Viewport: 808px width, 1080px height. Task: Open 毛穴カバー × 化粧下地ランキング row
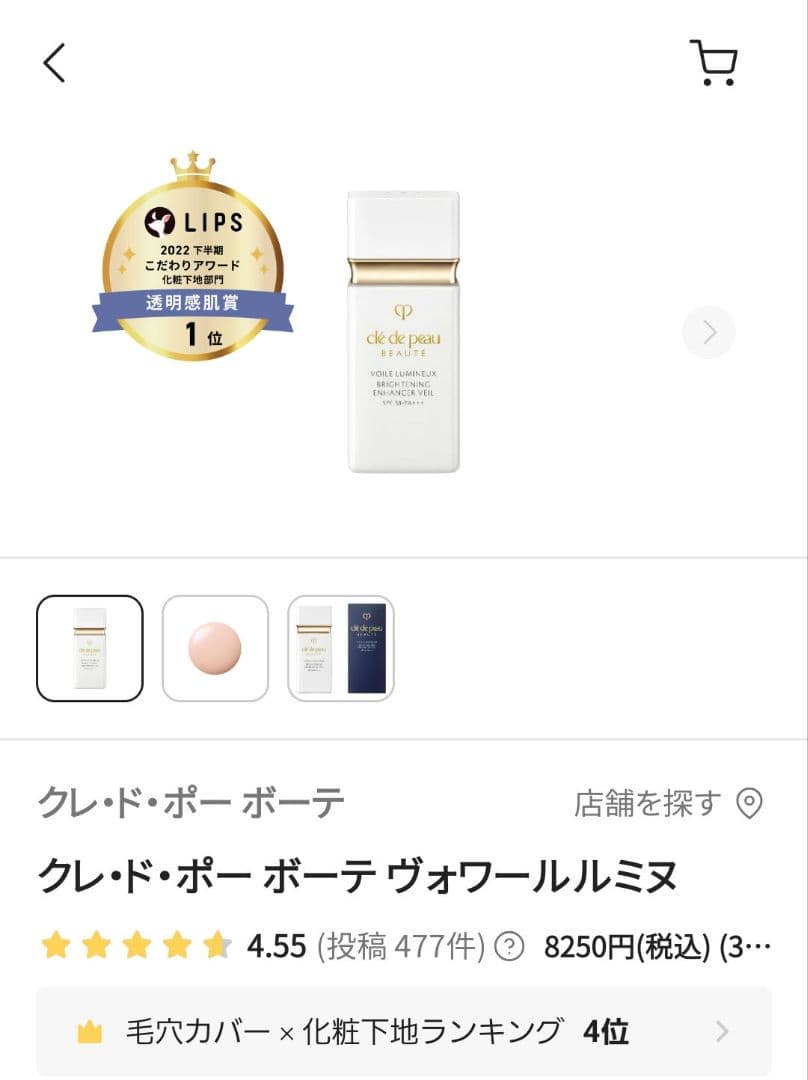403,1031
